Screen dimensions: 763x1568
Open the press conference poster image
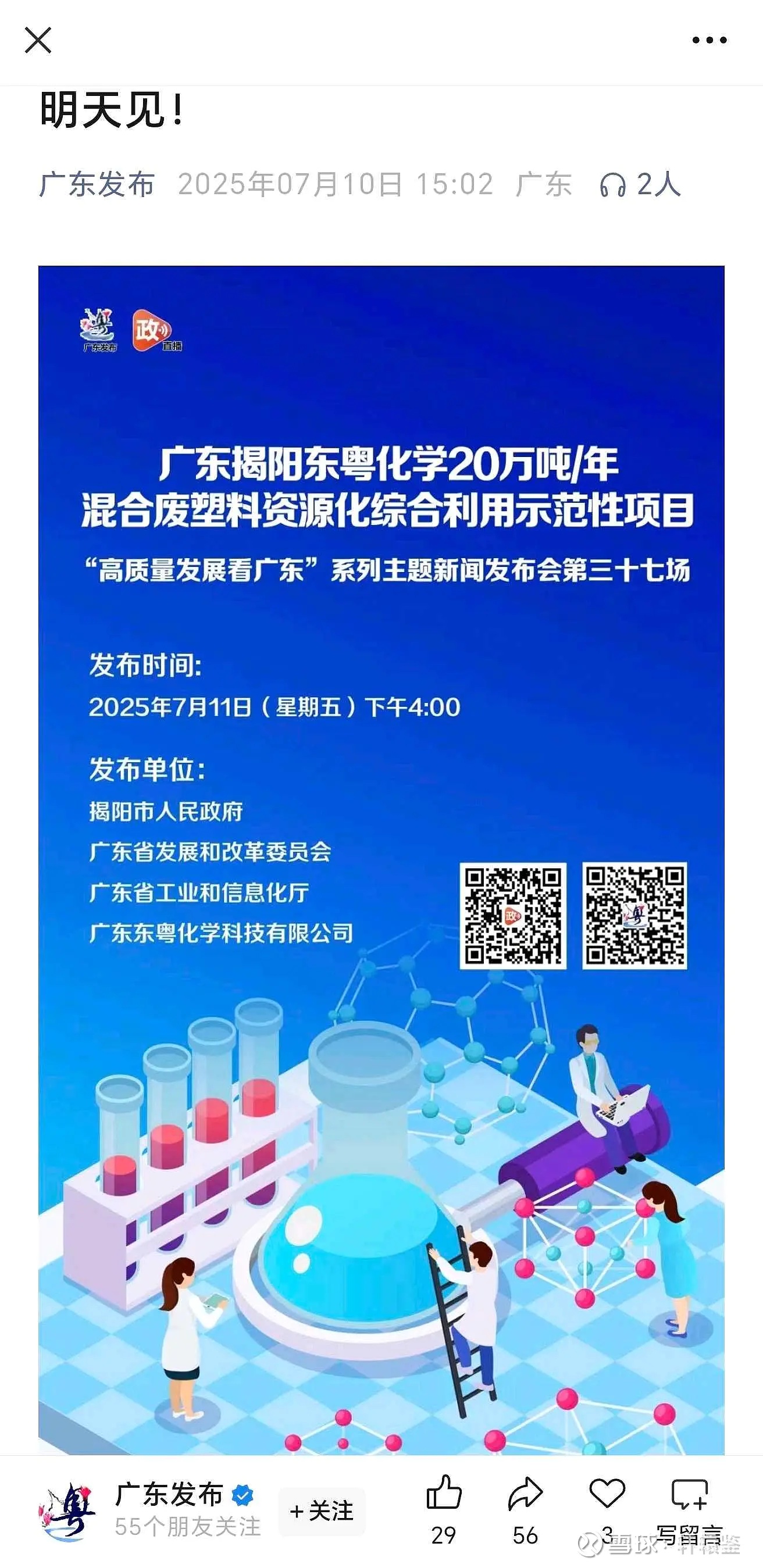(381, 859)
